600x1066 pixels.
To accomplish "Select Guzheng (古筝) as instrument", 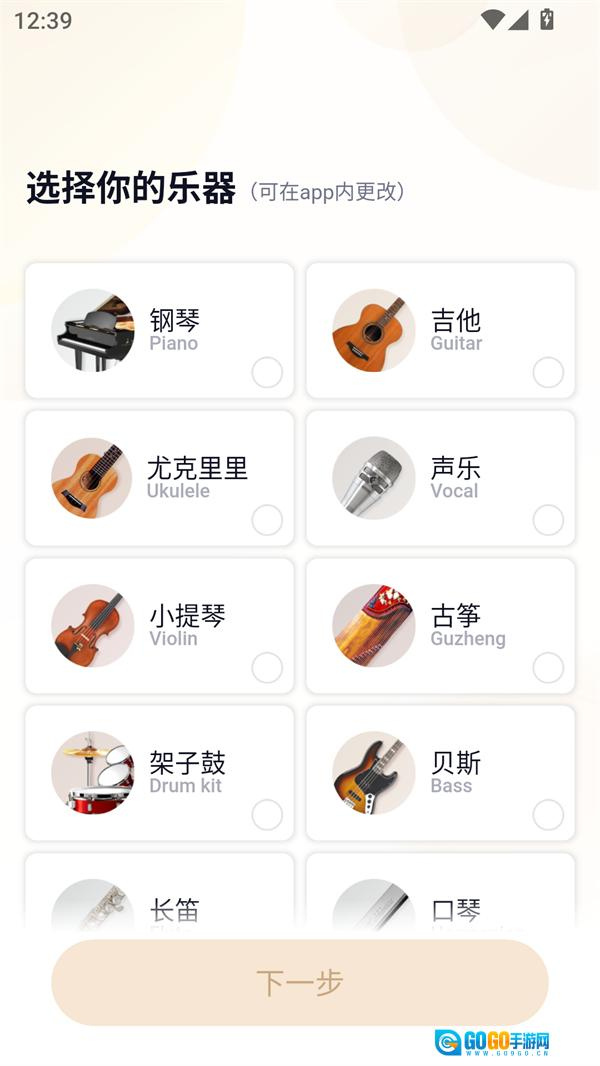I will tap(440, 626).
